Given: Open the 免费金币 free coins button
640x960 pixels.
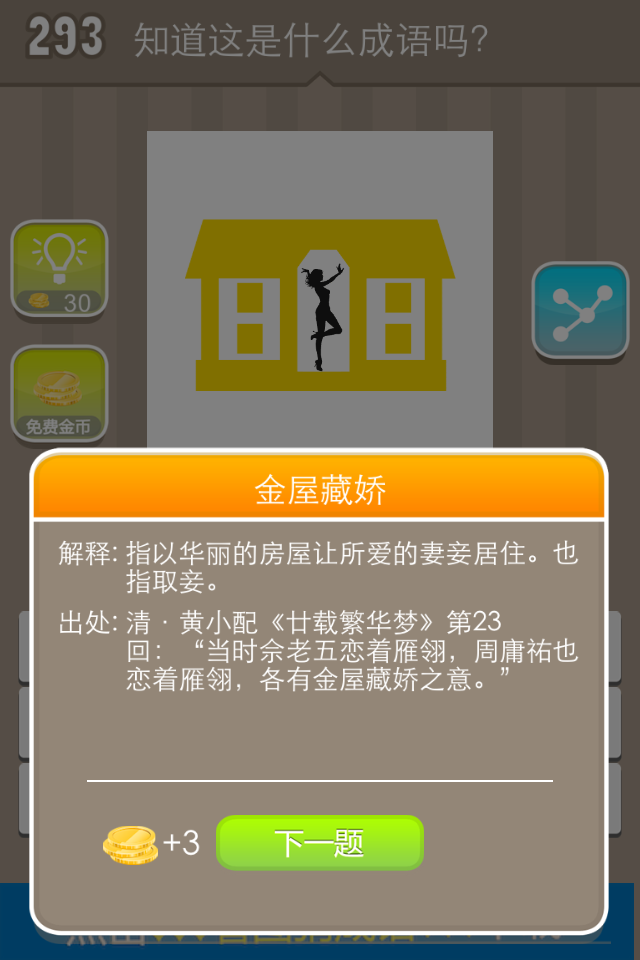Looking at the screenshot, I should click(59, 394).
